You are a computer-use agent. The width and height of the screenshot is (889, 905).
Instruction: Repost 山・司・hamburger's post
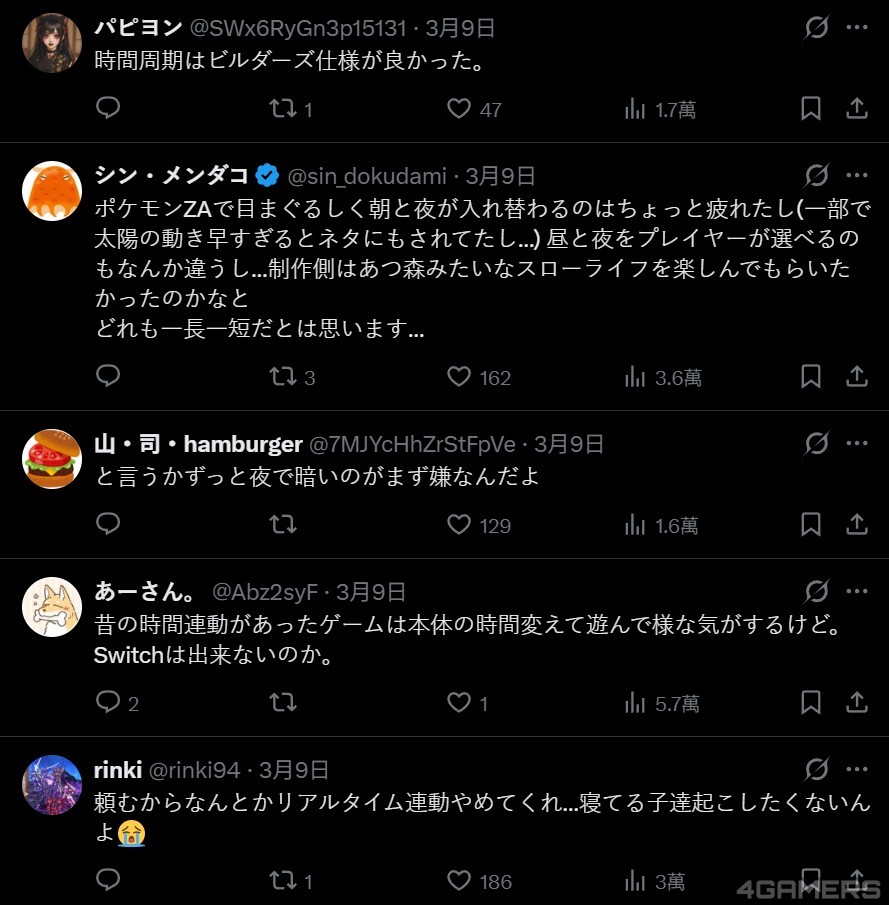point(283,525)
